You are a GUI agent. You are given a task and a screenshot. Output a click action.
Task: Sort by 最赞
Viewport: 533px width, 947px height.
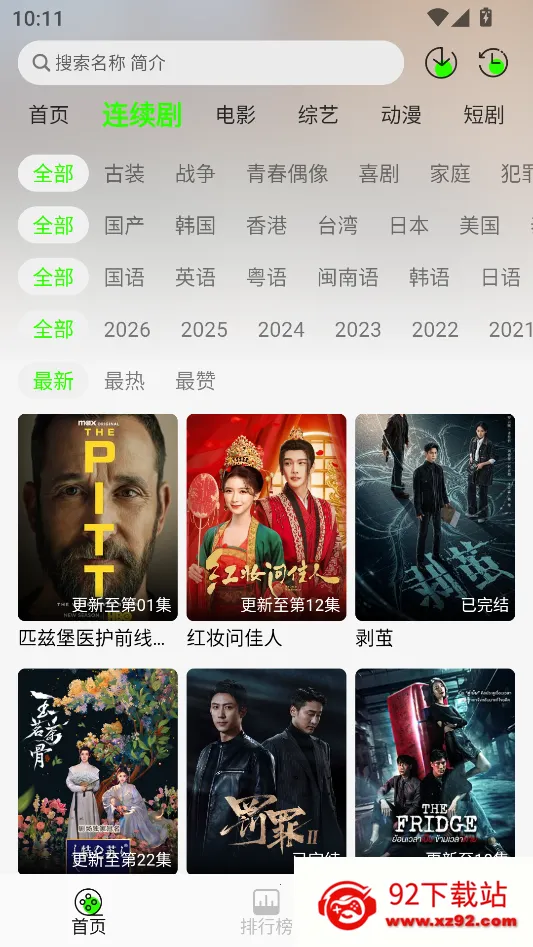196,381
